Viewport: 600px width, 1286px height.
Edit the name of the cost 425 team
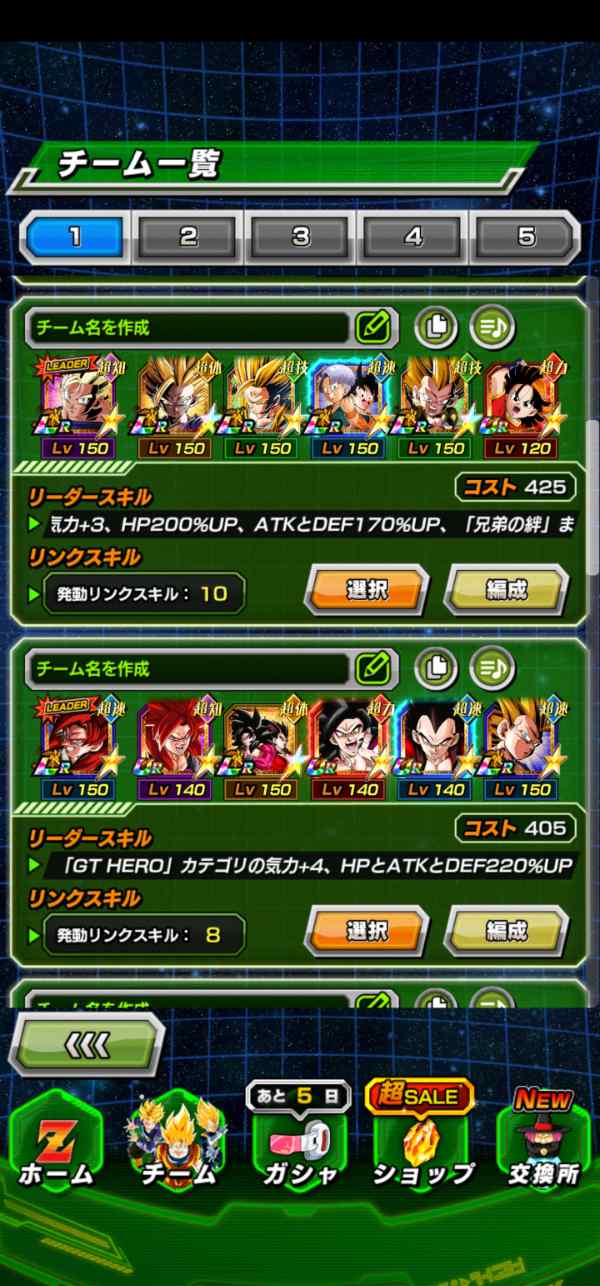click(x=372, y=326)
